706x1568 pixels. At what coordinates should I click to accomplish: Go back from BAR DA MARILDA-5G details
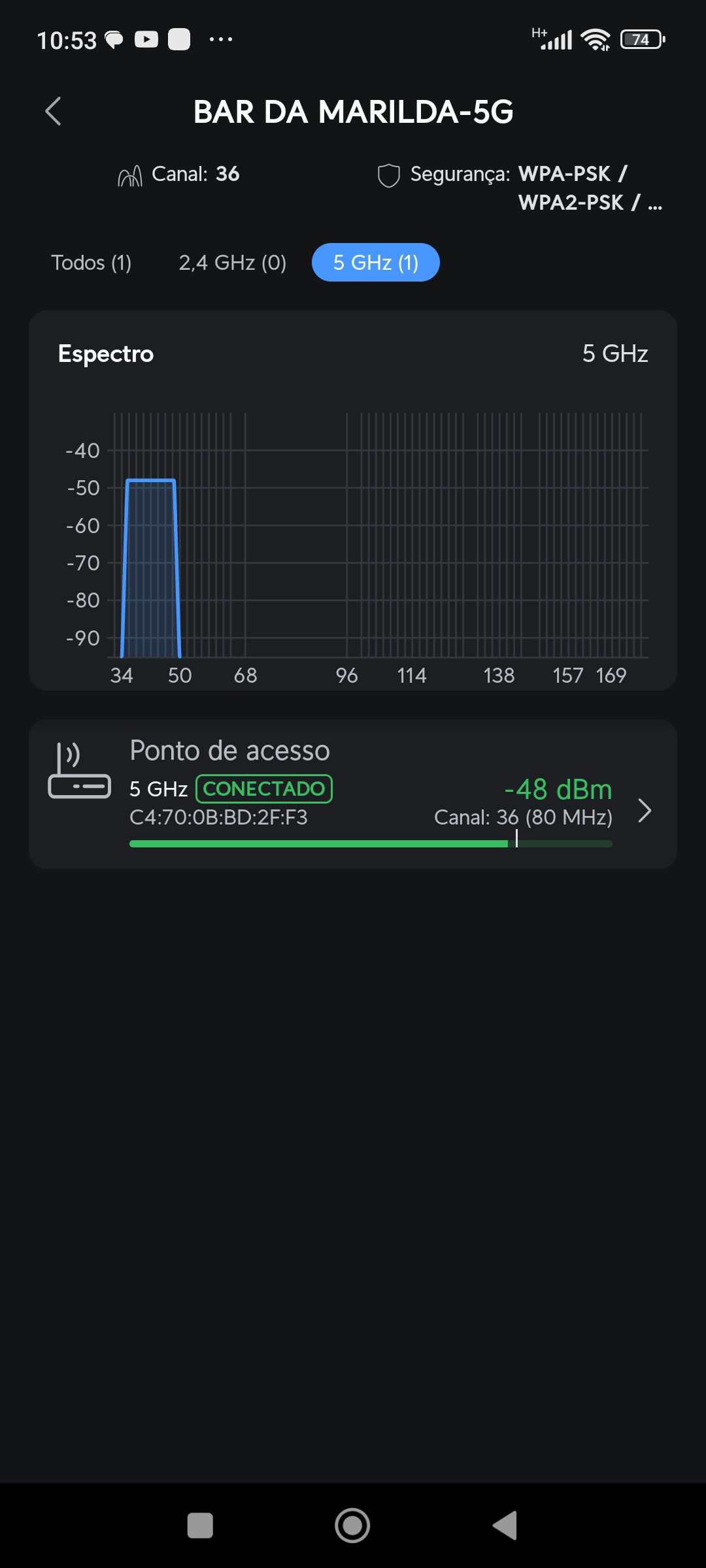[54, 111]
